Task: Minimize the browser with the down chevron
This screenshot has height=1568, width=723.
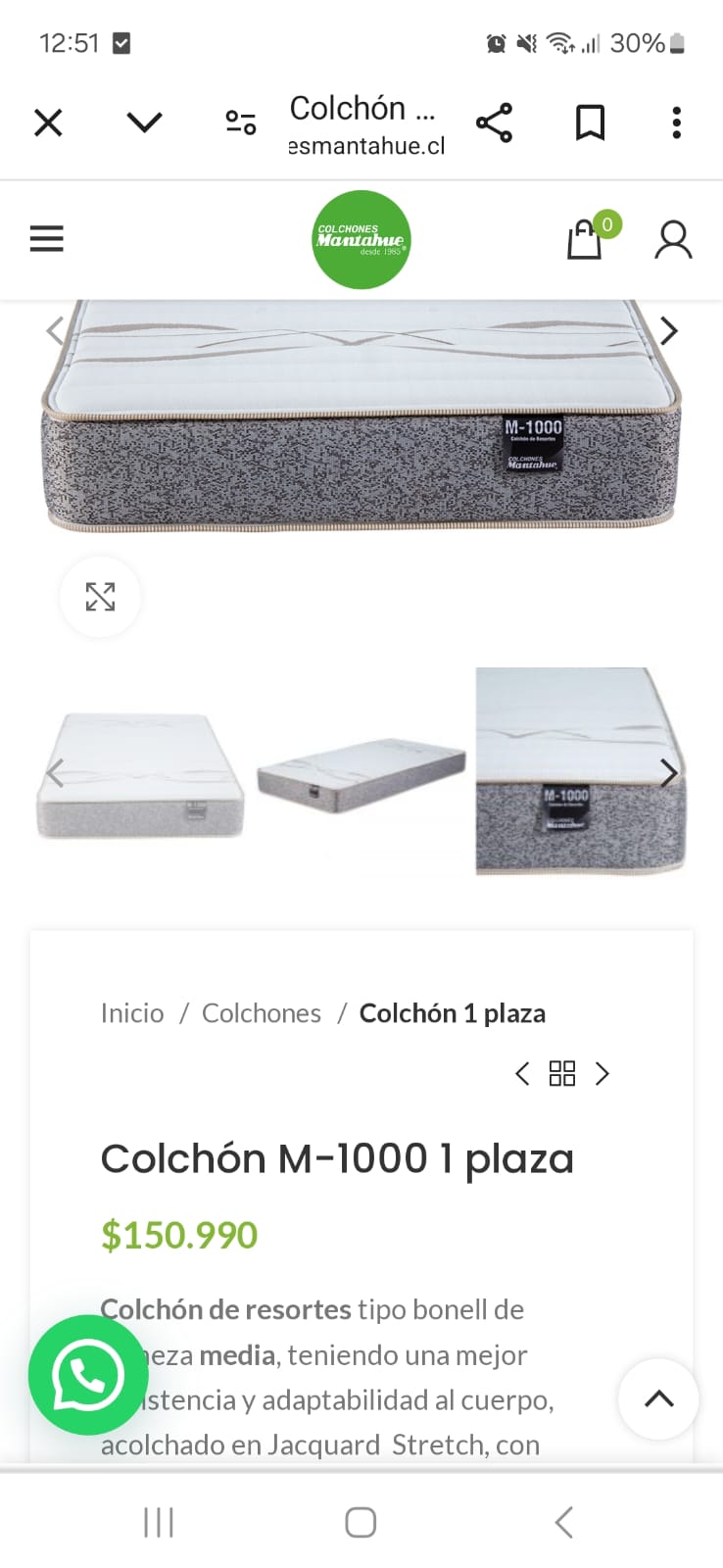Action: point(144,122)
